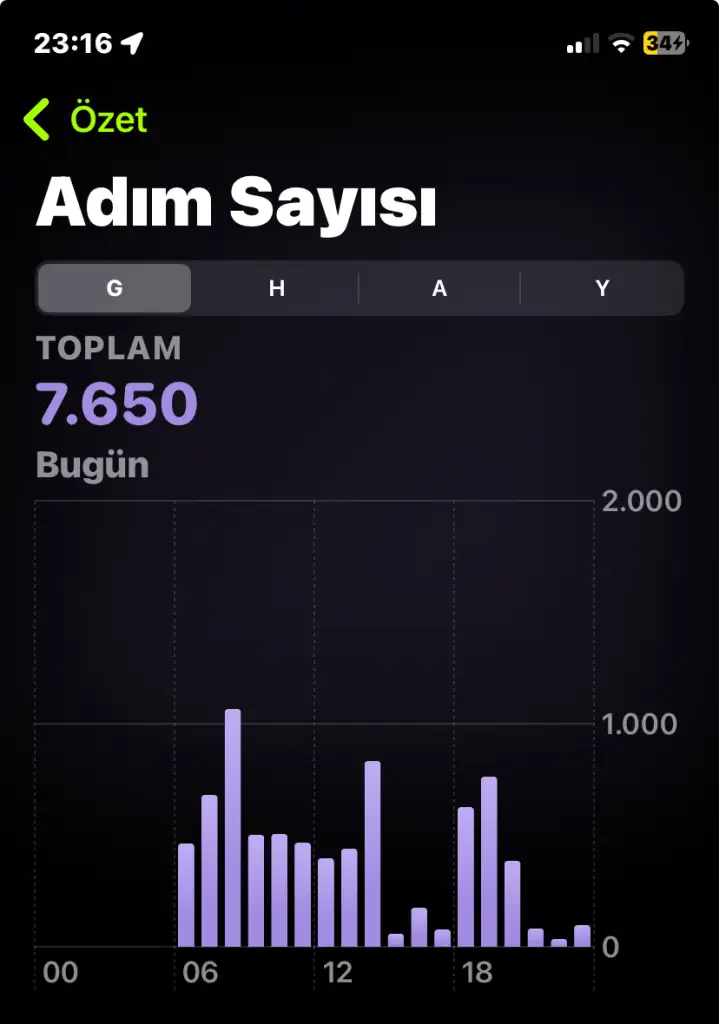
Task: Switch to the H weekly view
Action: (x=277, y=288)
